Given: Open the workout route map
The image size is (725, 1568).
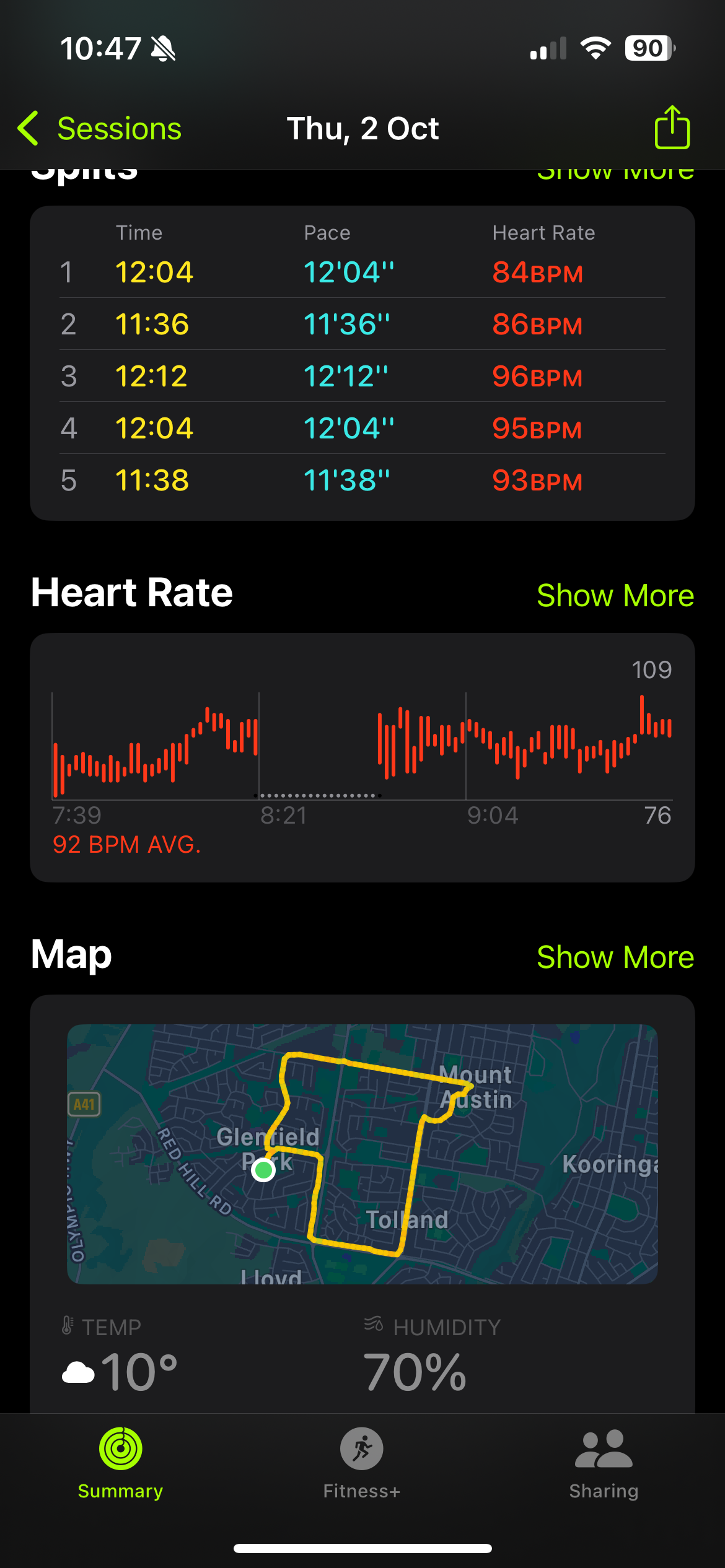Looking at the screenshot, I should 362,1153.
